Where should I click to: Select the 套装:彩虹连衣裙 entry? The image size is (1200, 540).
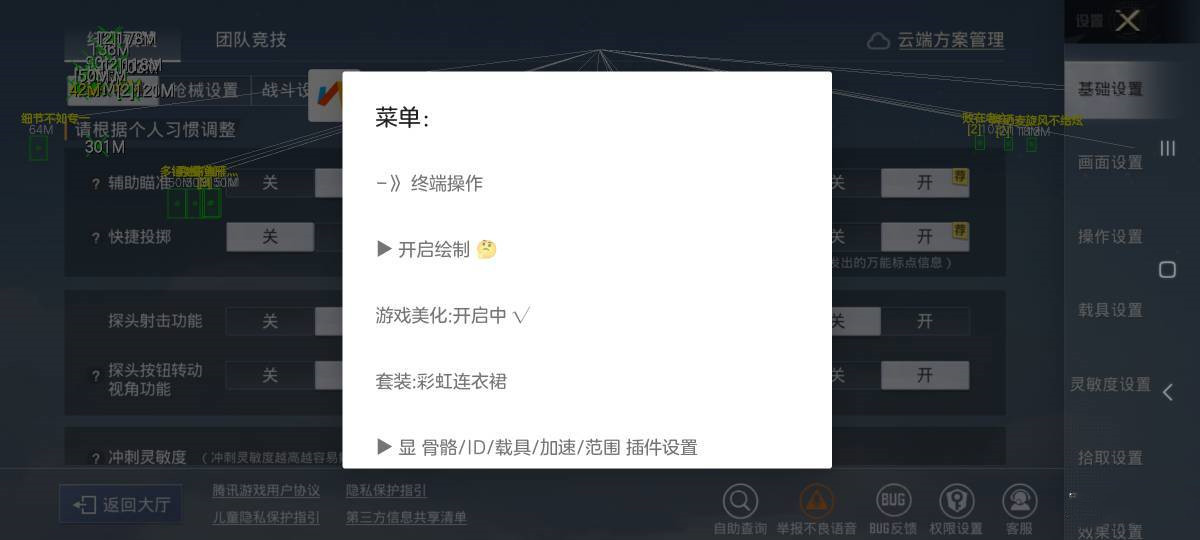(441, 381)
